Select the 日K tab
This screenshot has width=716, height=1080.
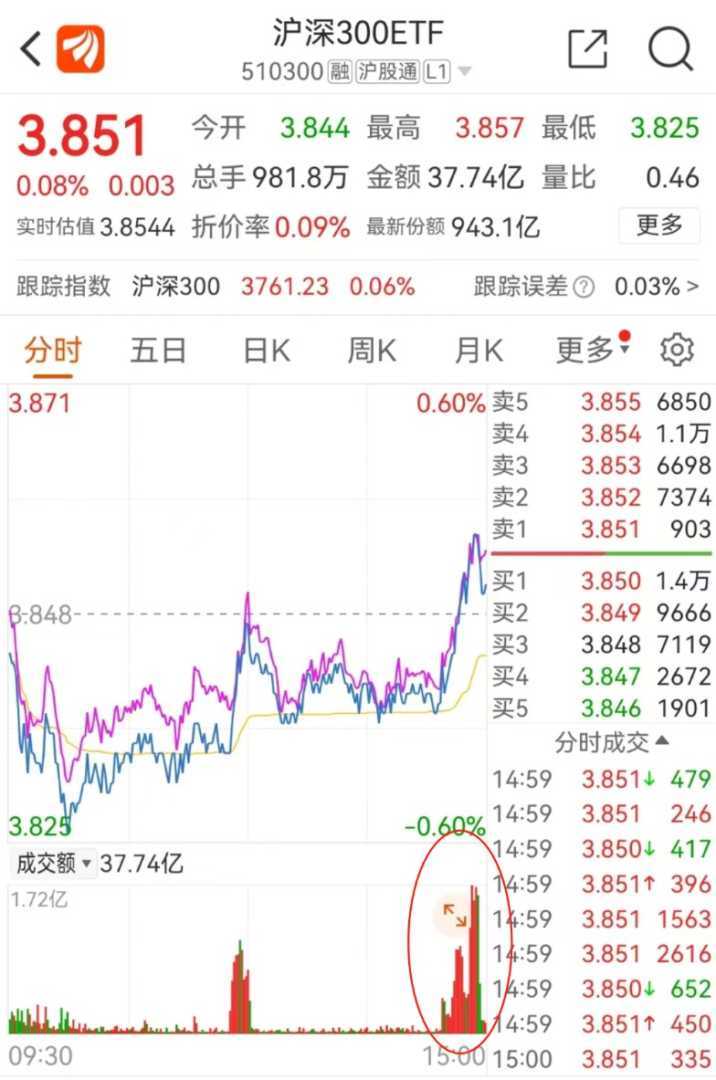pyautogui.click(x=266, y=350)
